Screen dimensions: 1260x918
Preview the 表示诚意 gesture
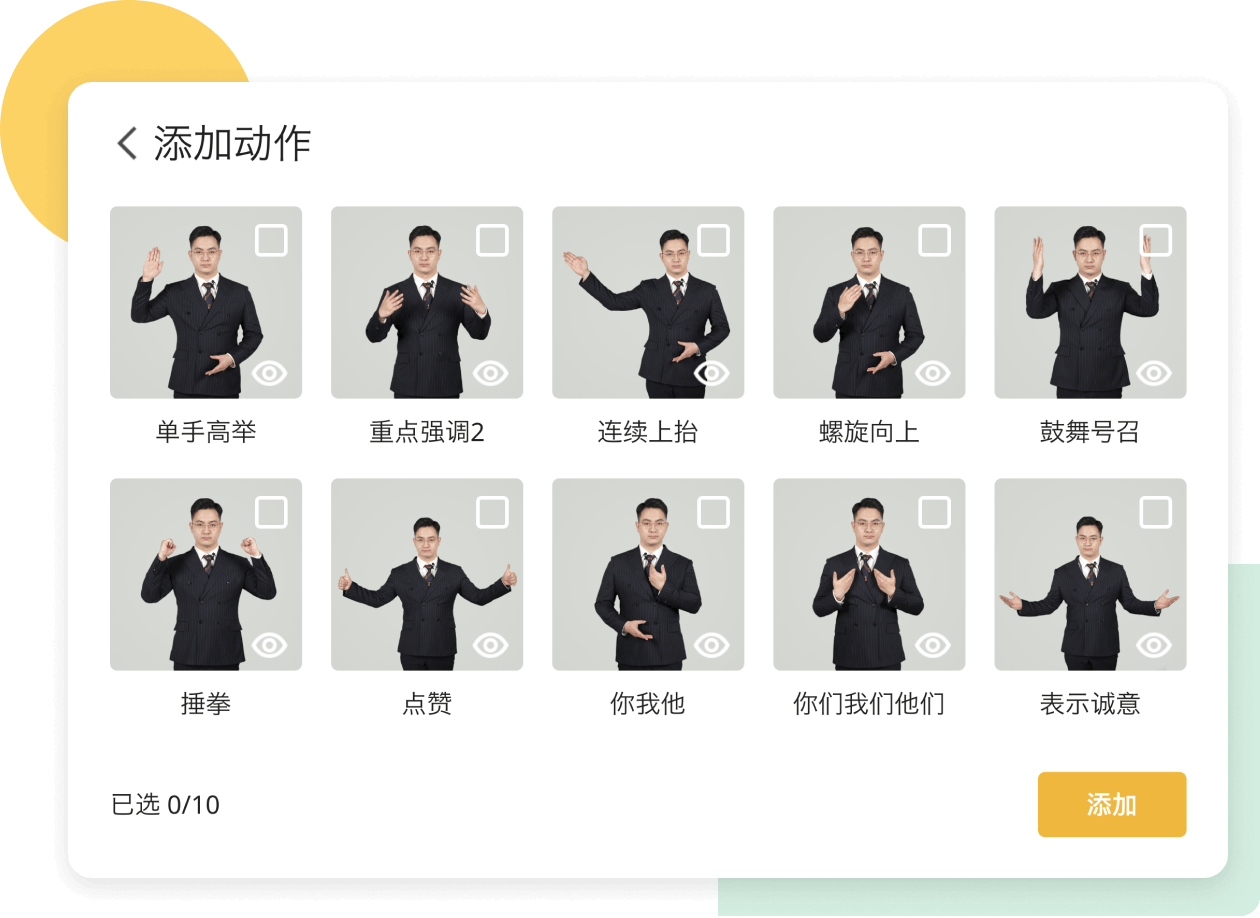tap(1154, 645)
